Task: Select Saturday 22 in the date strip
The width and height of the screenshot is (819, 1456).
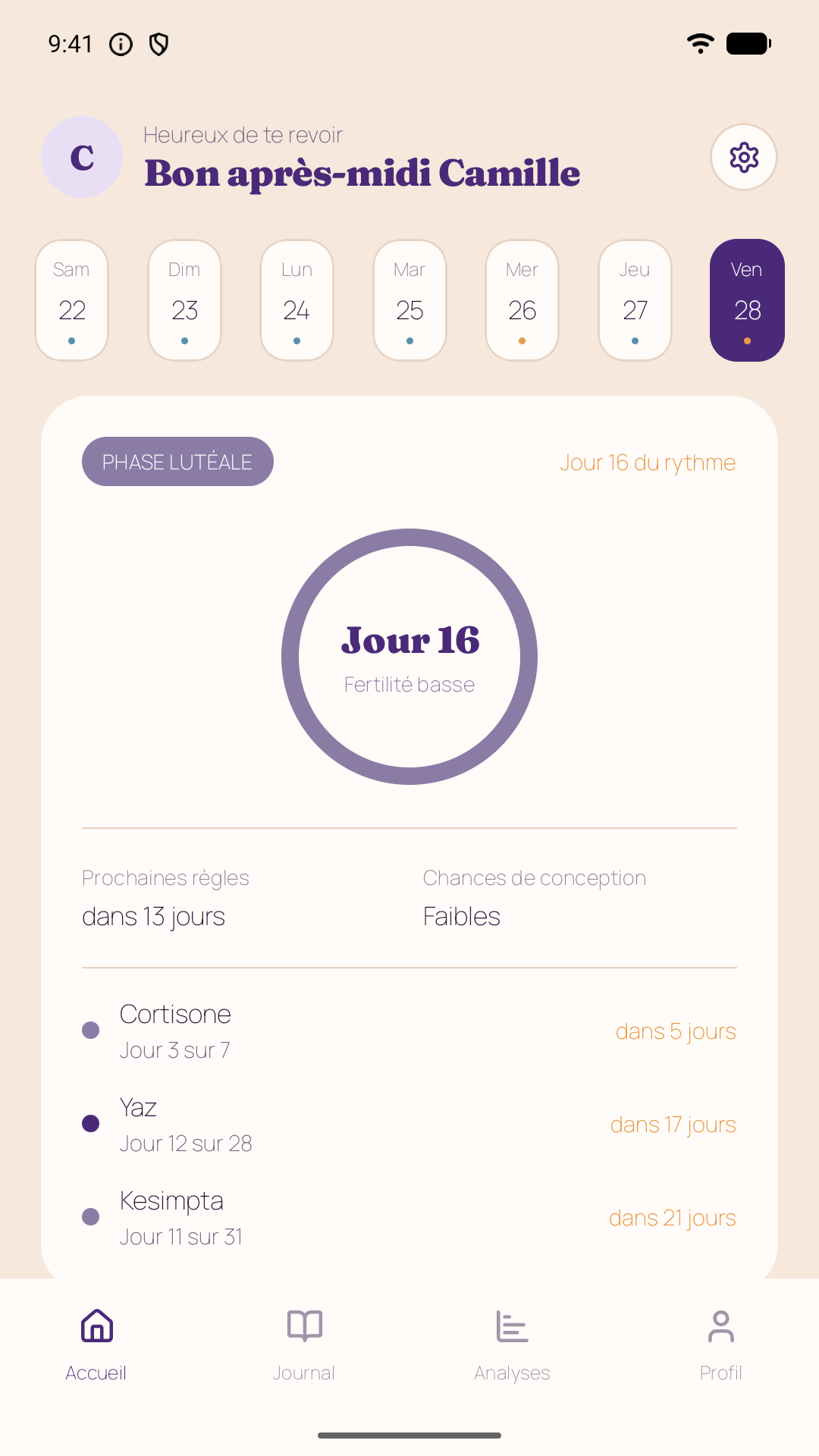Action: 72,300
